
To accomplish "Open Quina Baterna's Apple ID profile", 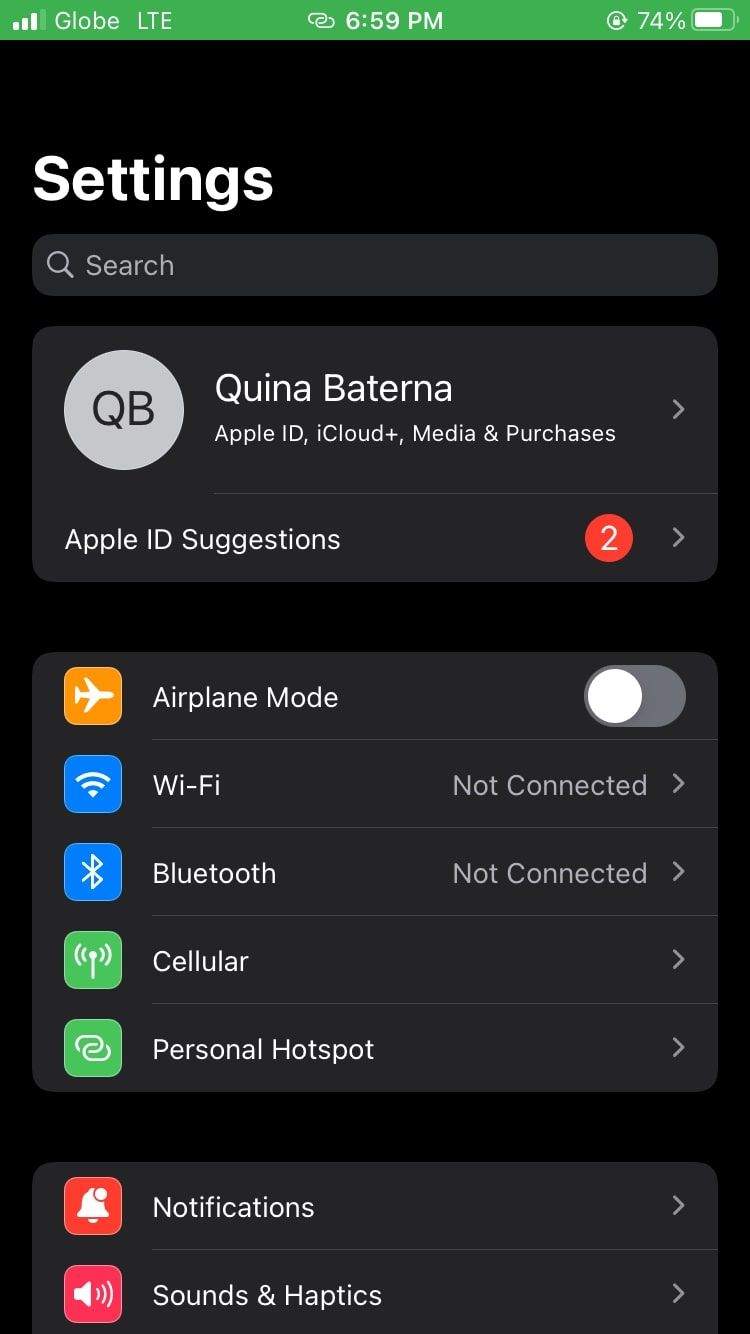I will pyautogui.click(x=374, y=410).
